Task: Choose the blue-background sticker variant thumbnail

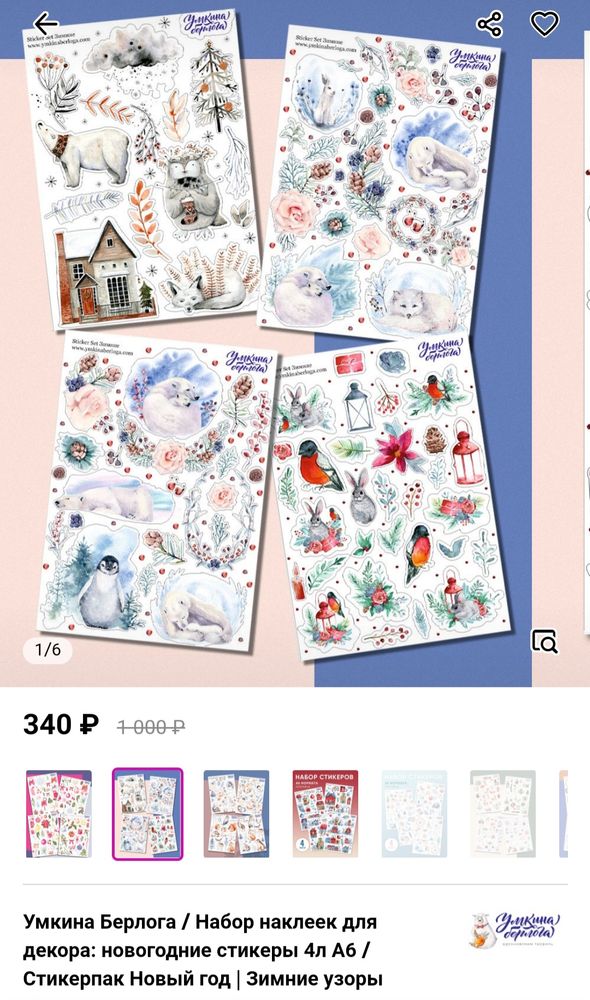Action: click(237, 814)
